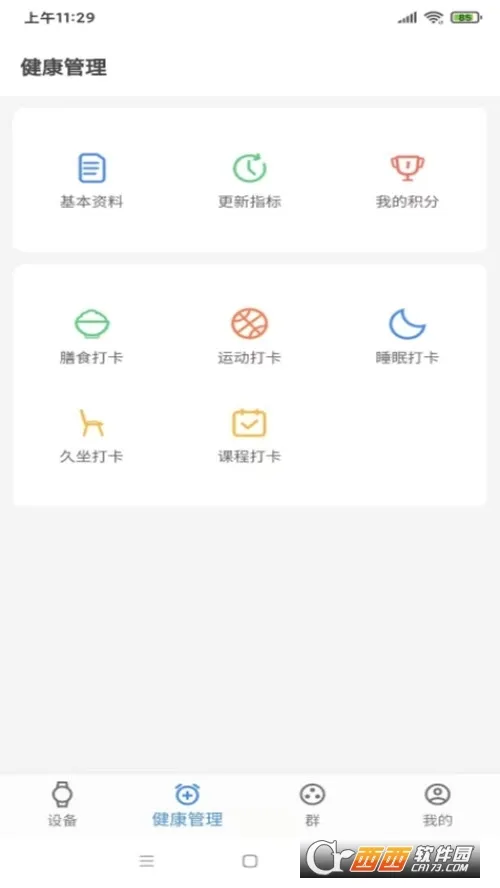Image resolution: width=500 pixels, height=888 pixels.
Task: Open 运动打卡 exercise check-in
Action: click(249, 336)
